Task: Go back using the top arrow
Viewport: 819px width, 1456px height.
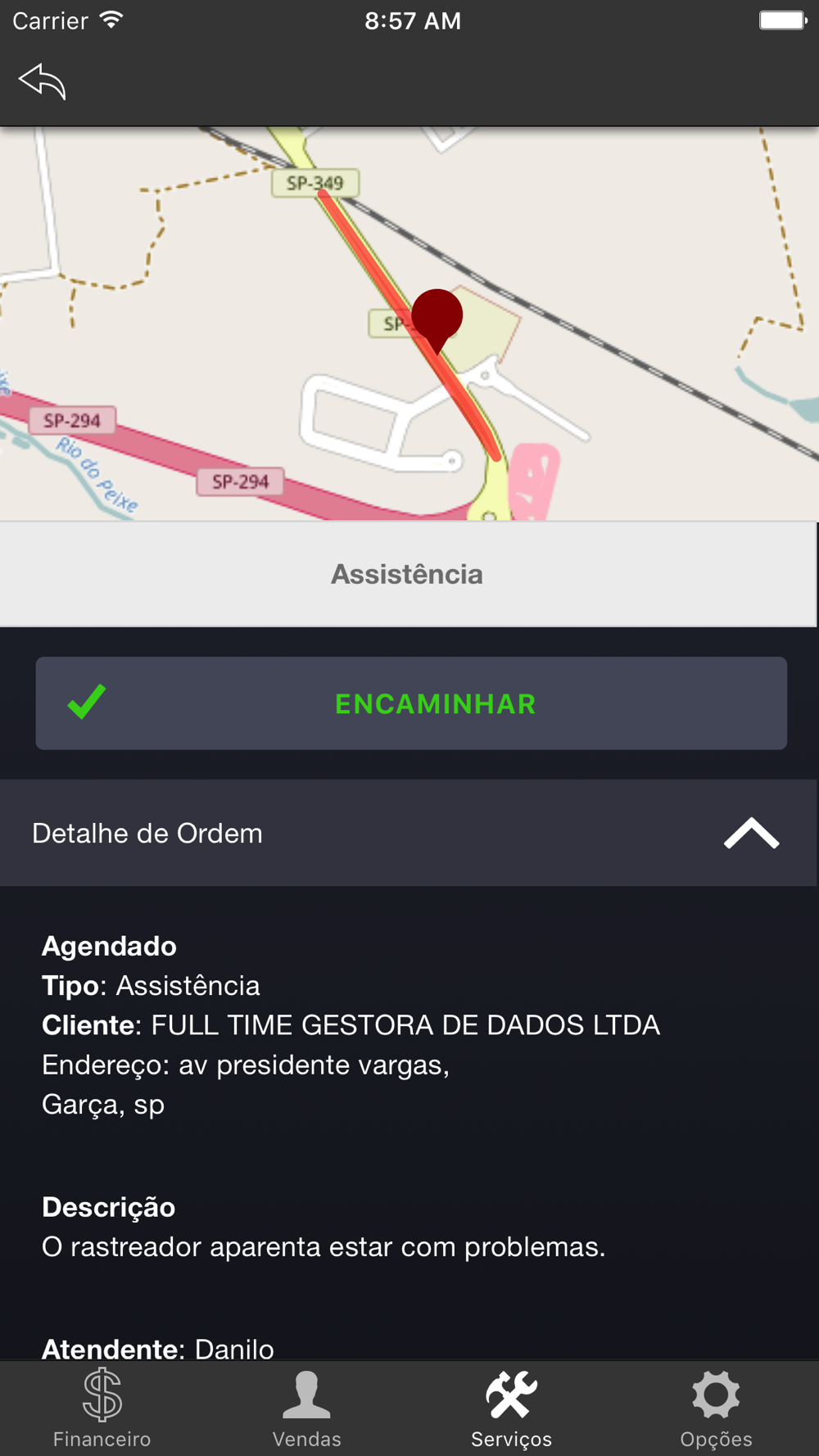Action: [x=43, y=82]
